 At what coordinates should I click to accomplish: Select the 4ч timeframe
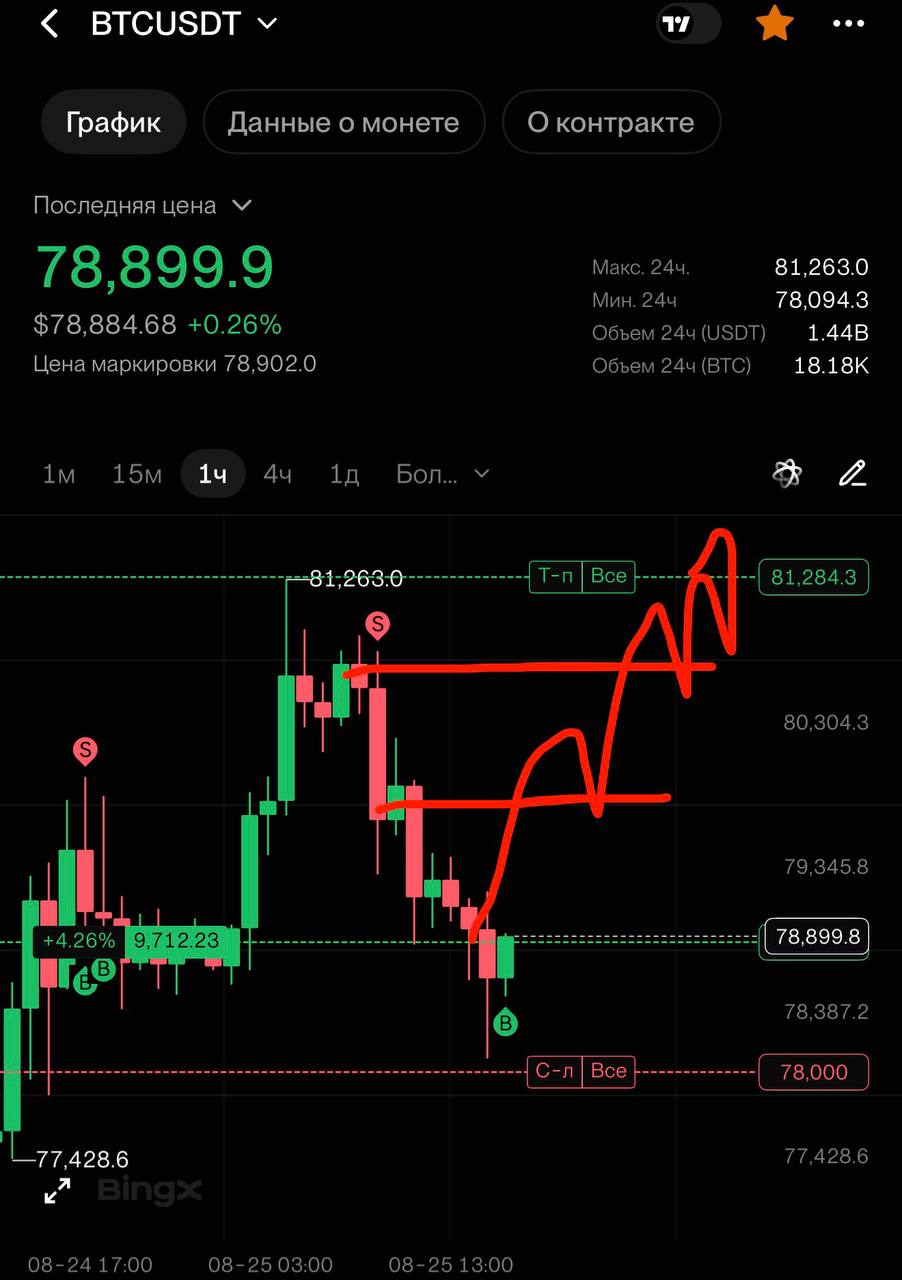click(278, 474)
